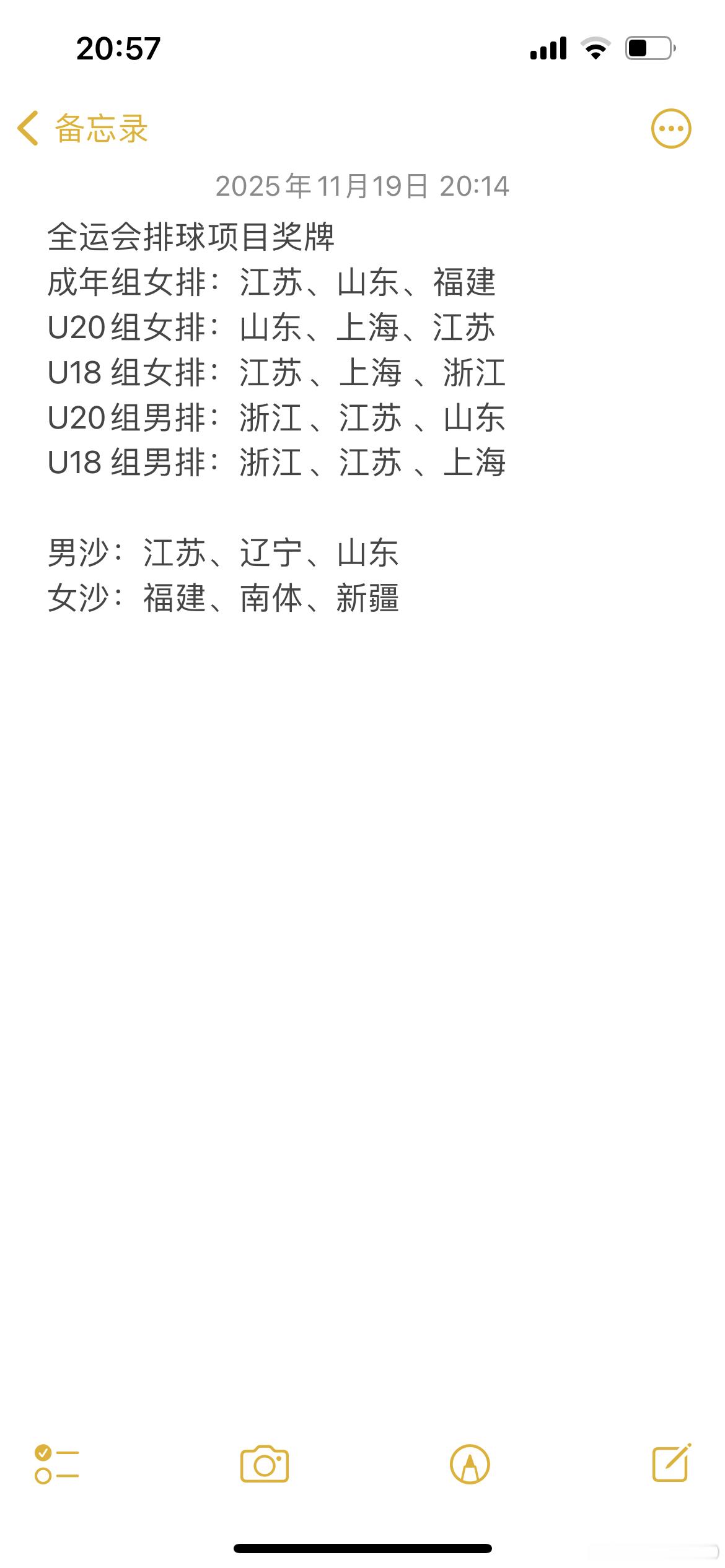Tap the date header 2025年11月19日
Viewport: 725px width, 1568px height.
pos(362,186)
